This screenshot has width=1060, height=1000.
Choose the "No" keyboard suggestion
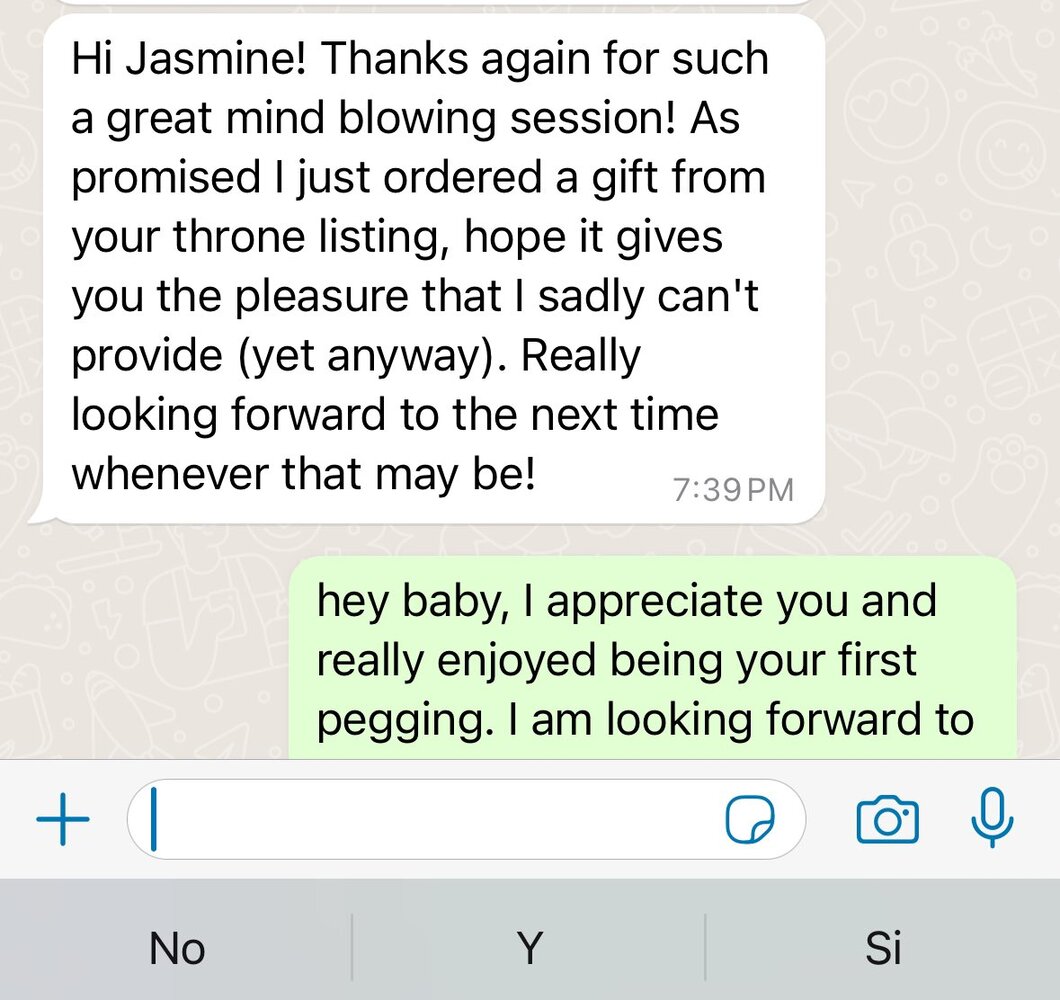pos(177,948)
